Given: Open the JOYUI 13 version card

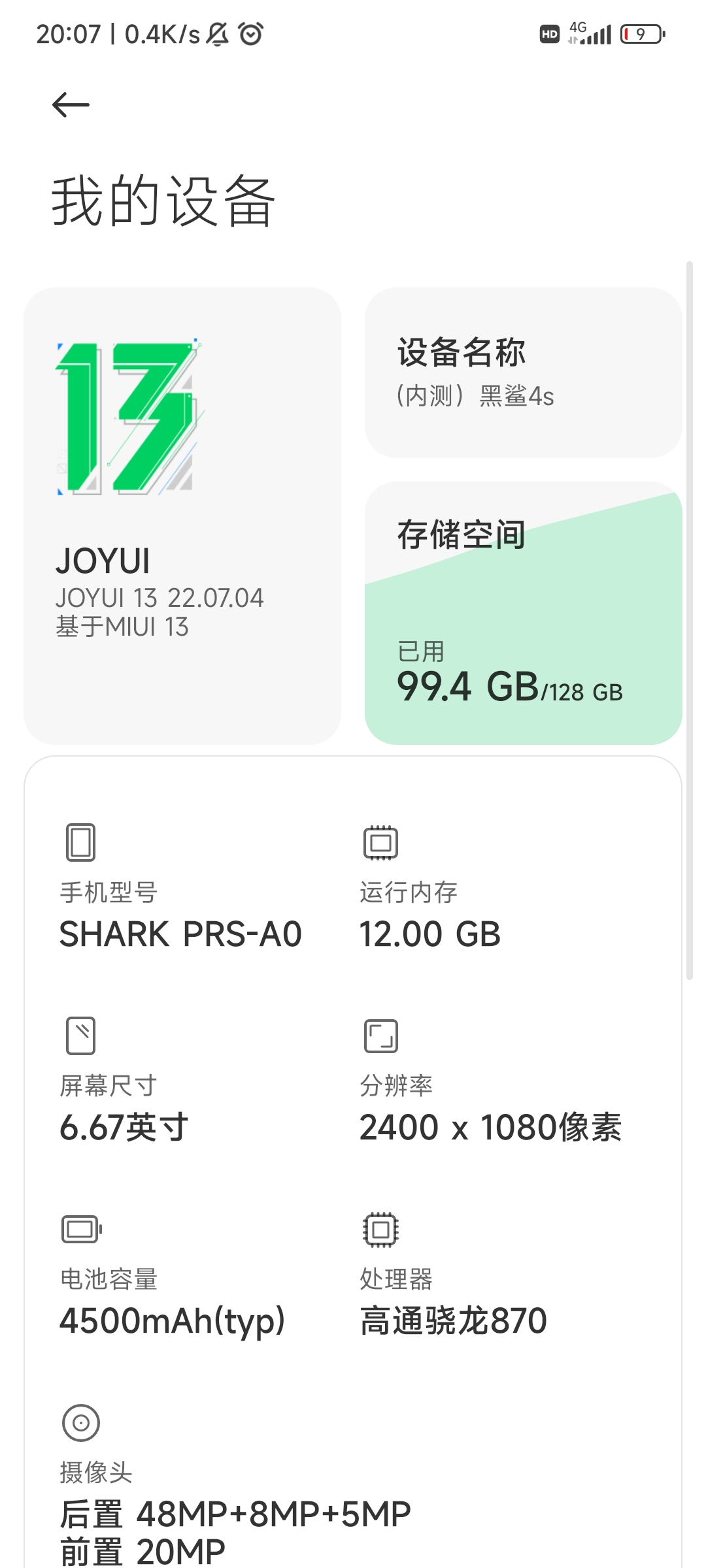Looking at the screenshot, I should (x=182, y=515).
